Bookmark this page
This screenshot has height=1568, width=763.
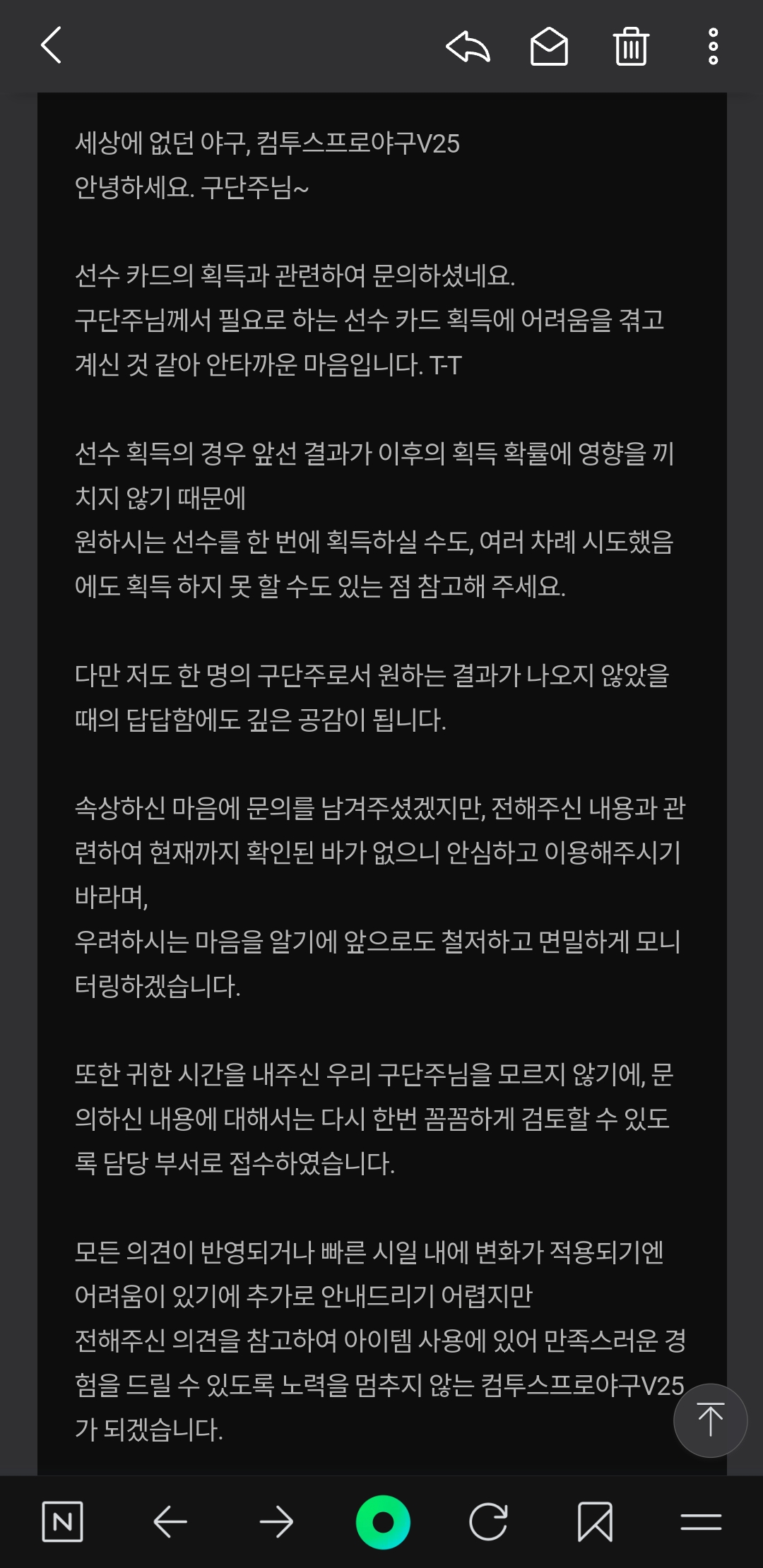coord(595,1521)
